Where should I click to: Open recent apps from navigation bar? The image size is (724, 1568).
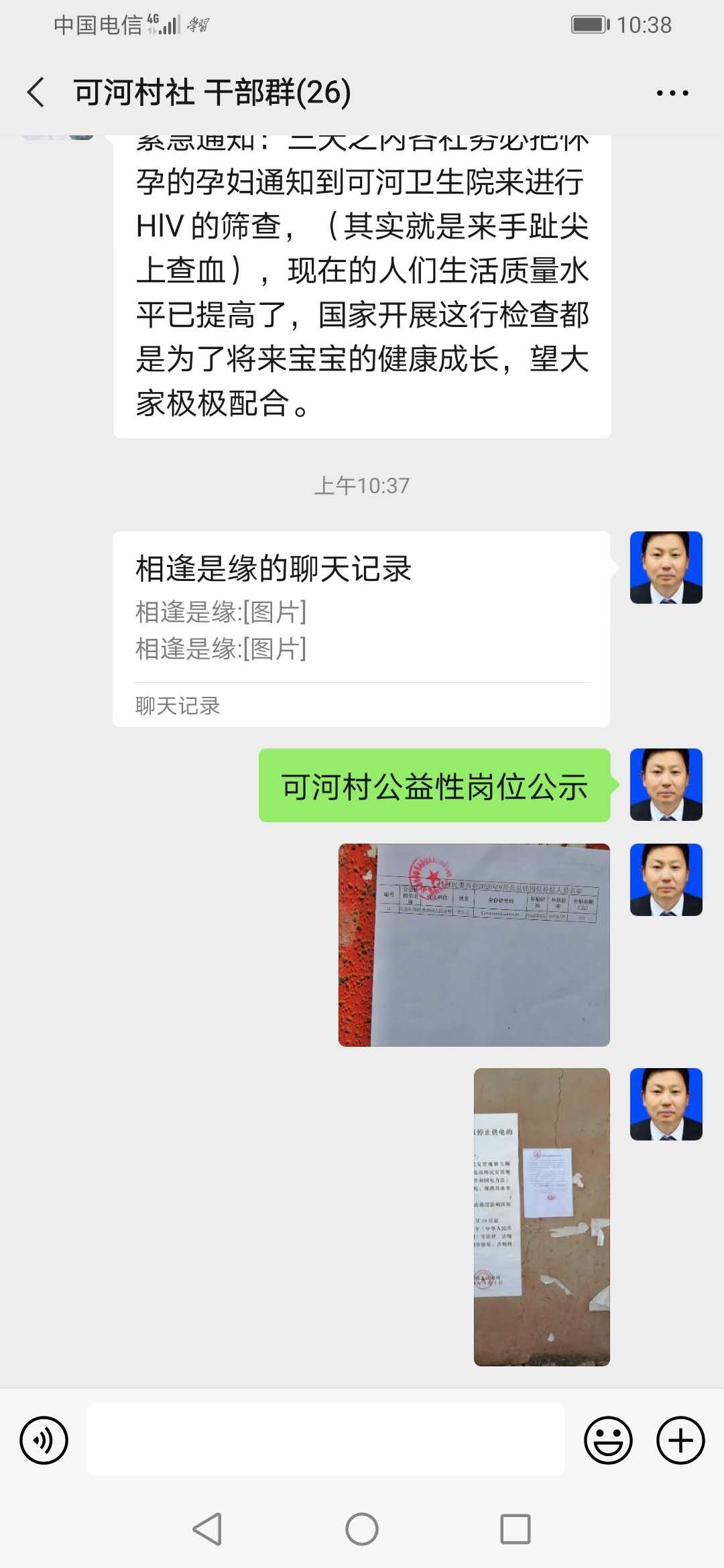click(x=515, y=1529)
